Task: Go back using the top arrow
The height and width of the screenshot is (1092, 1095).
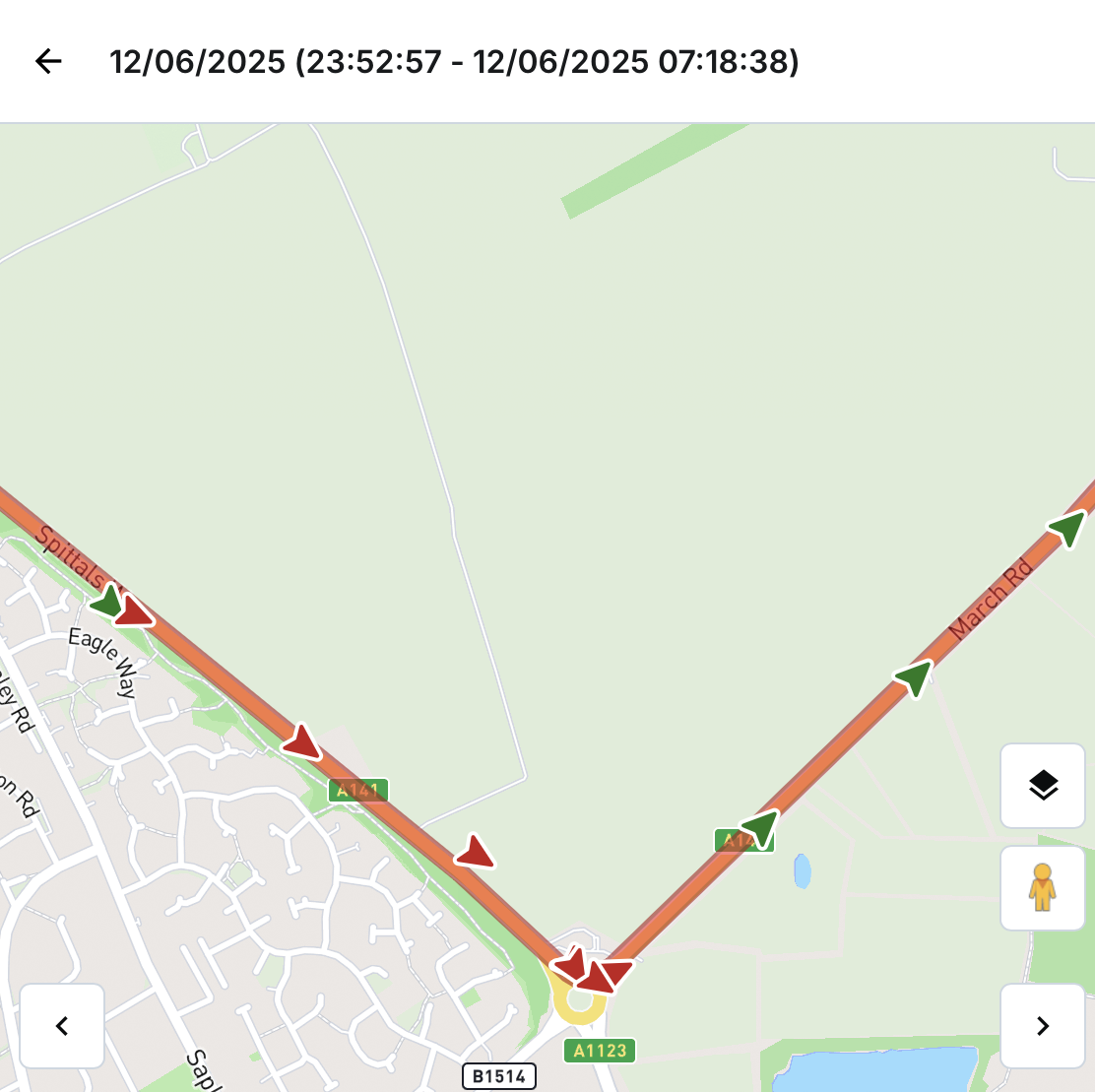Action: (48, 62)
